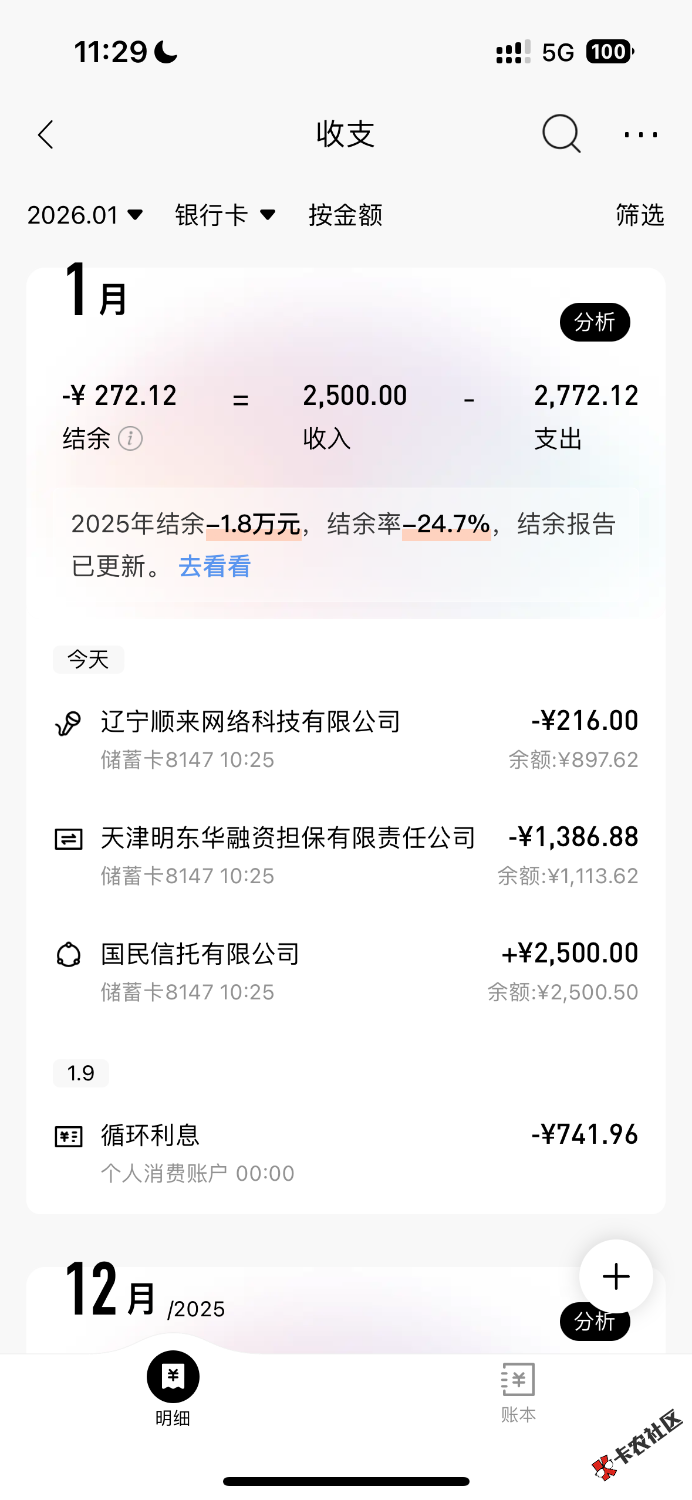Open the 筛选 filter options
Screen dimensions: 692x1500
[640, 215]
